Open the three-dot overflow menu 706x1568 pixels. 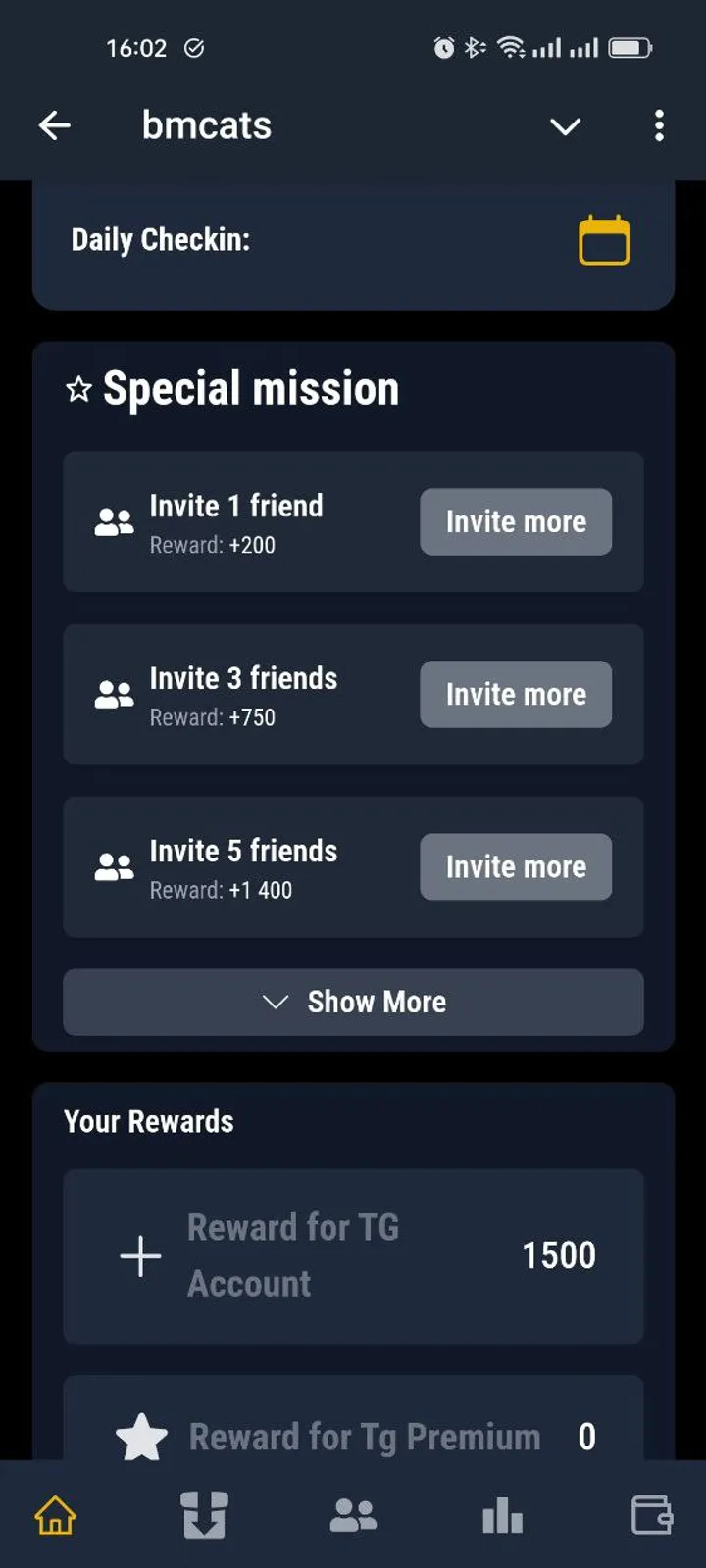point(659,125)
